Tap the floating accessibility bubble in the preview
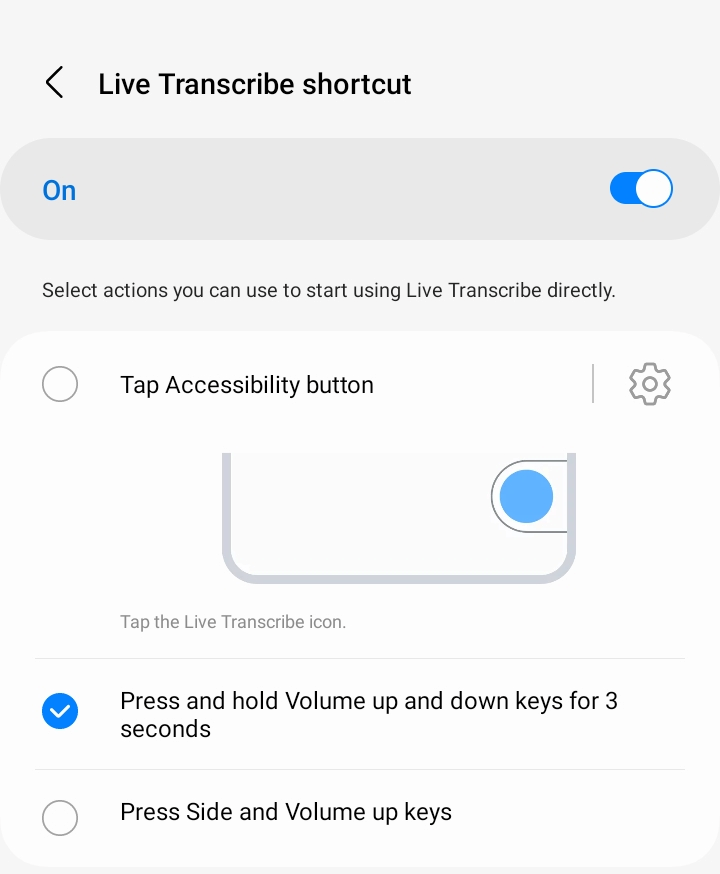Viewport: 720px width, 874px height. tap(525, 496)
